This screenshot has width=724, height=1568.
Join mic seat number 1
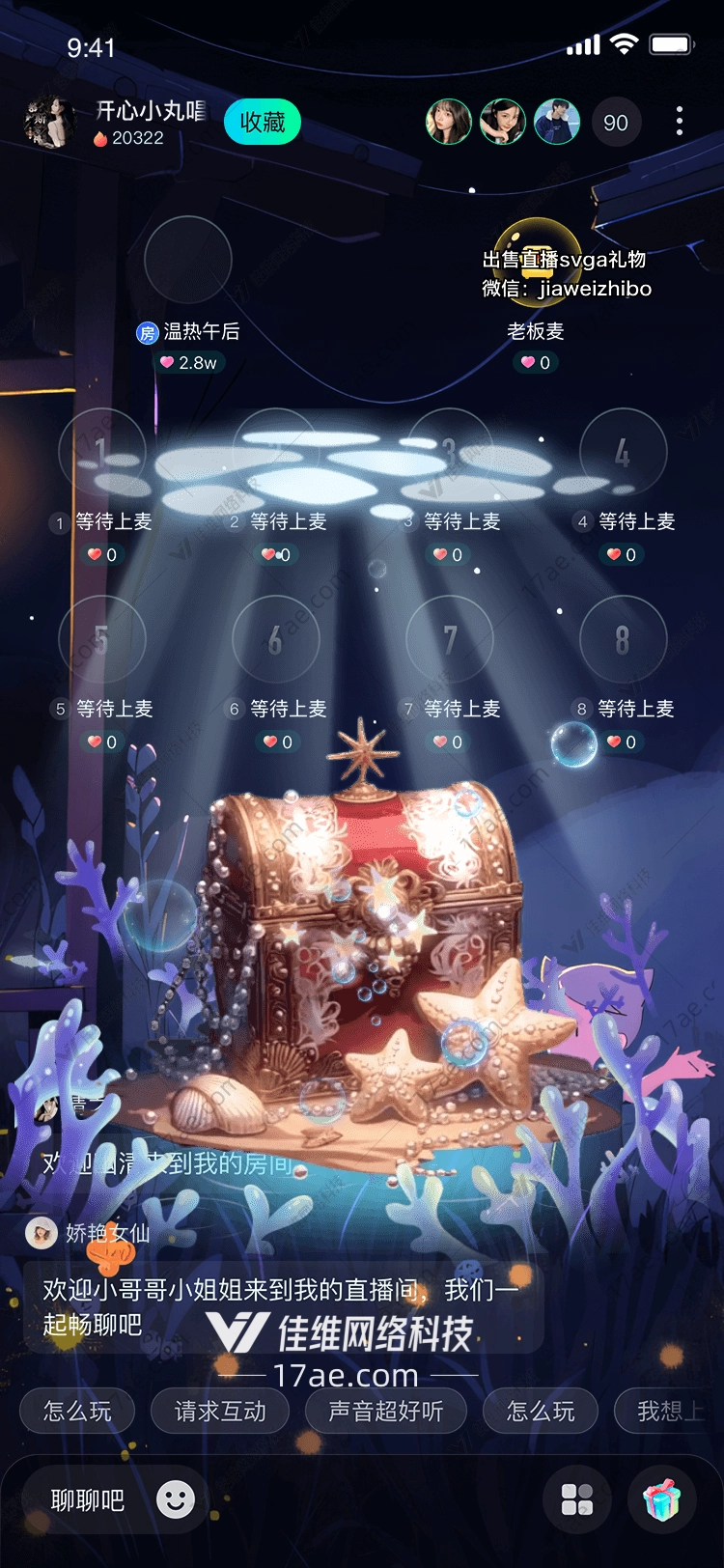pyautogui.click(x=102, y=452)
